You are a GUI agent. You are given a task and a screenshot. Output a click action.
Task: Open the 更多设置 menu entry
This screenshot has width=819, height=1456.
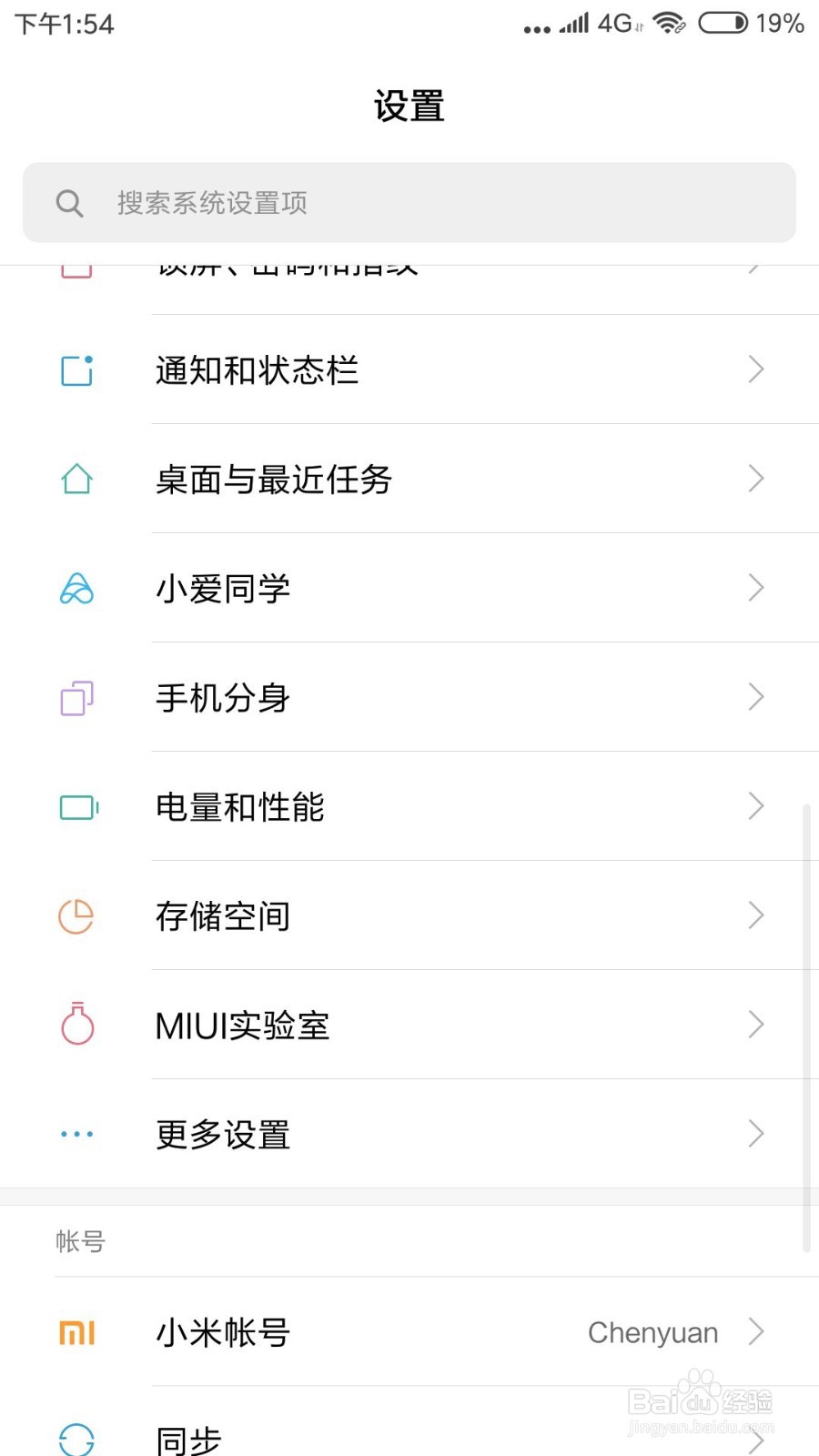409,1134
